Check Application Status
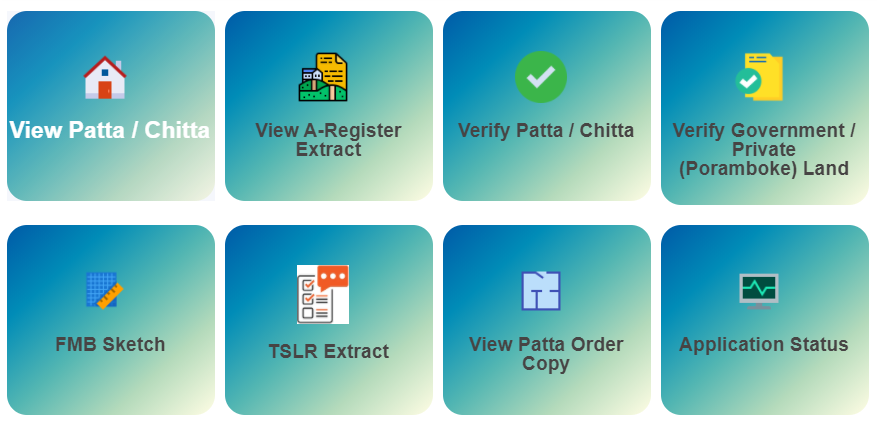 764,320
